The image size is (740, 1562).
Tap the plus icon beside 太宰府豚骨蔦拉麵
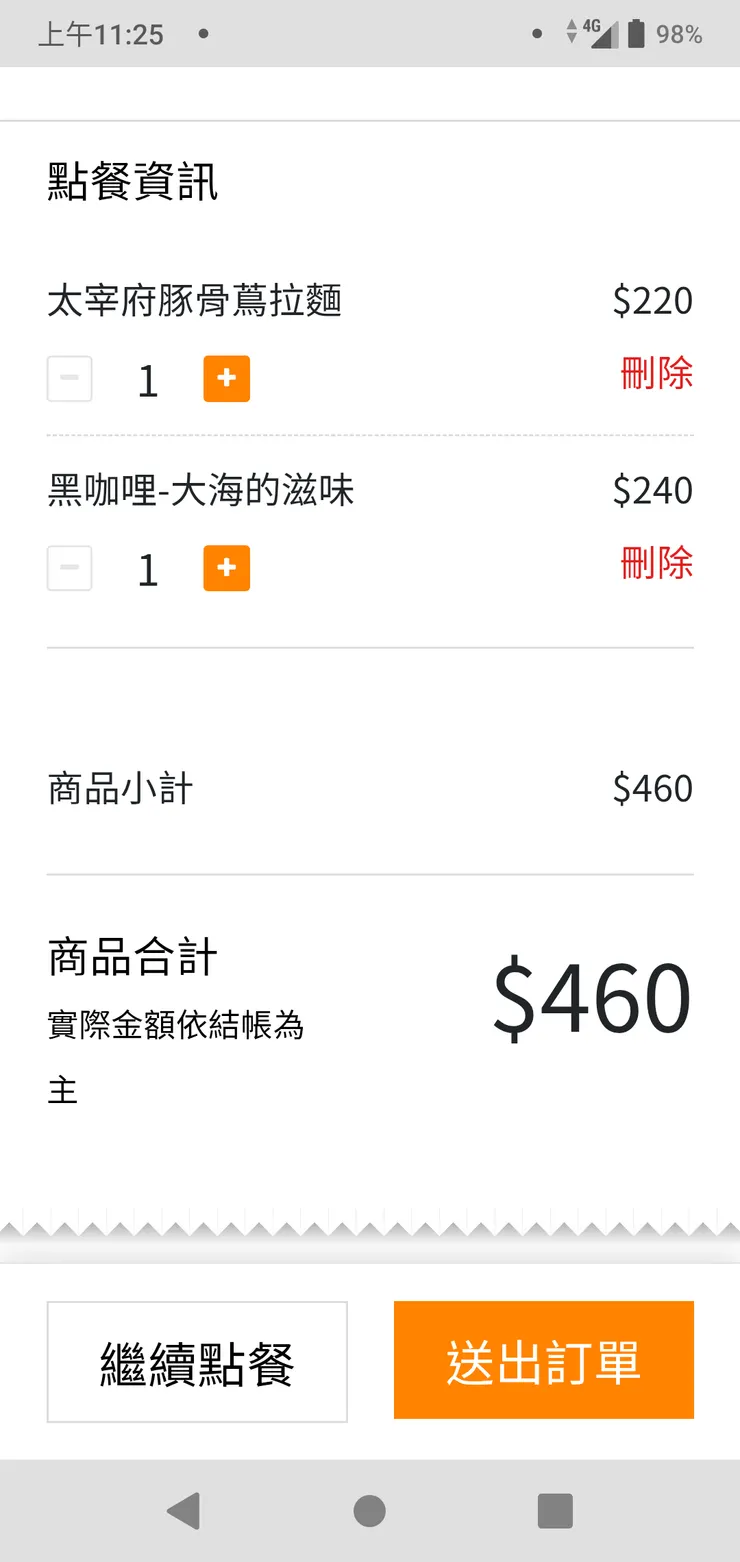pyautogui.click(x=226, y=379)
